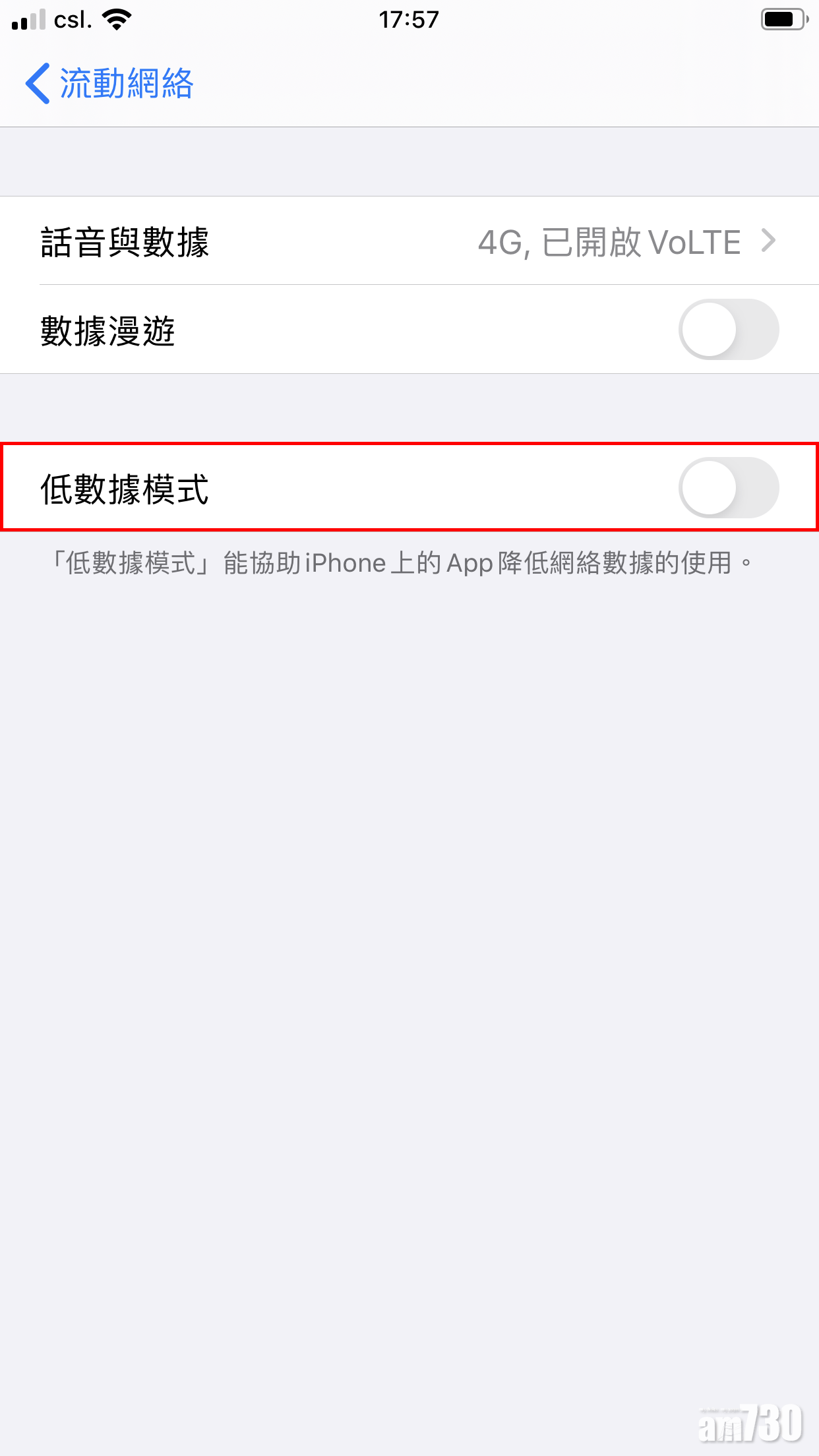This screenshot has height=1456, width=819.
Task: Turn on 低數據模式
Action: click(x=728, y=488)
